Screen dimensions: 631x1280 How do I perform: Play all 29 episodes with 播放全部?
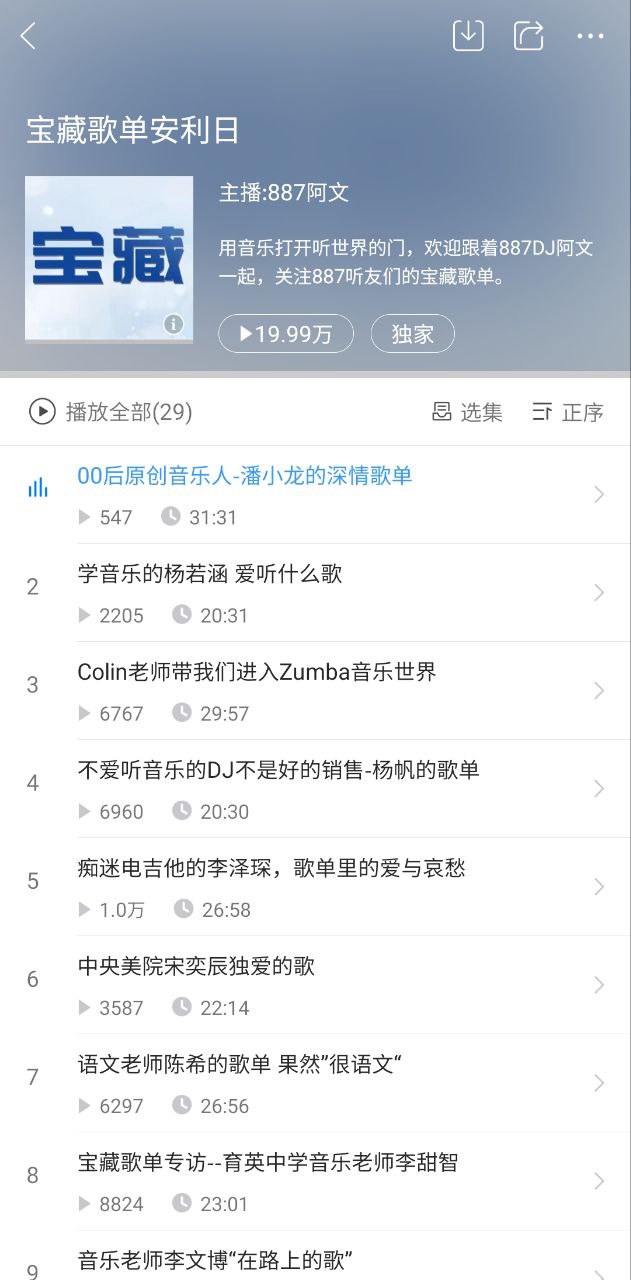110,411
